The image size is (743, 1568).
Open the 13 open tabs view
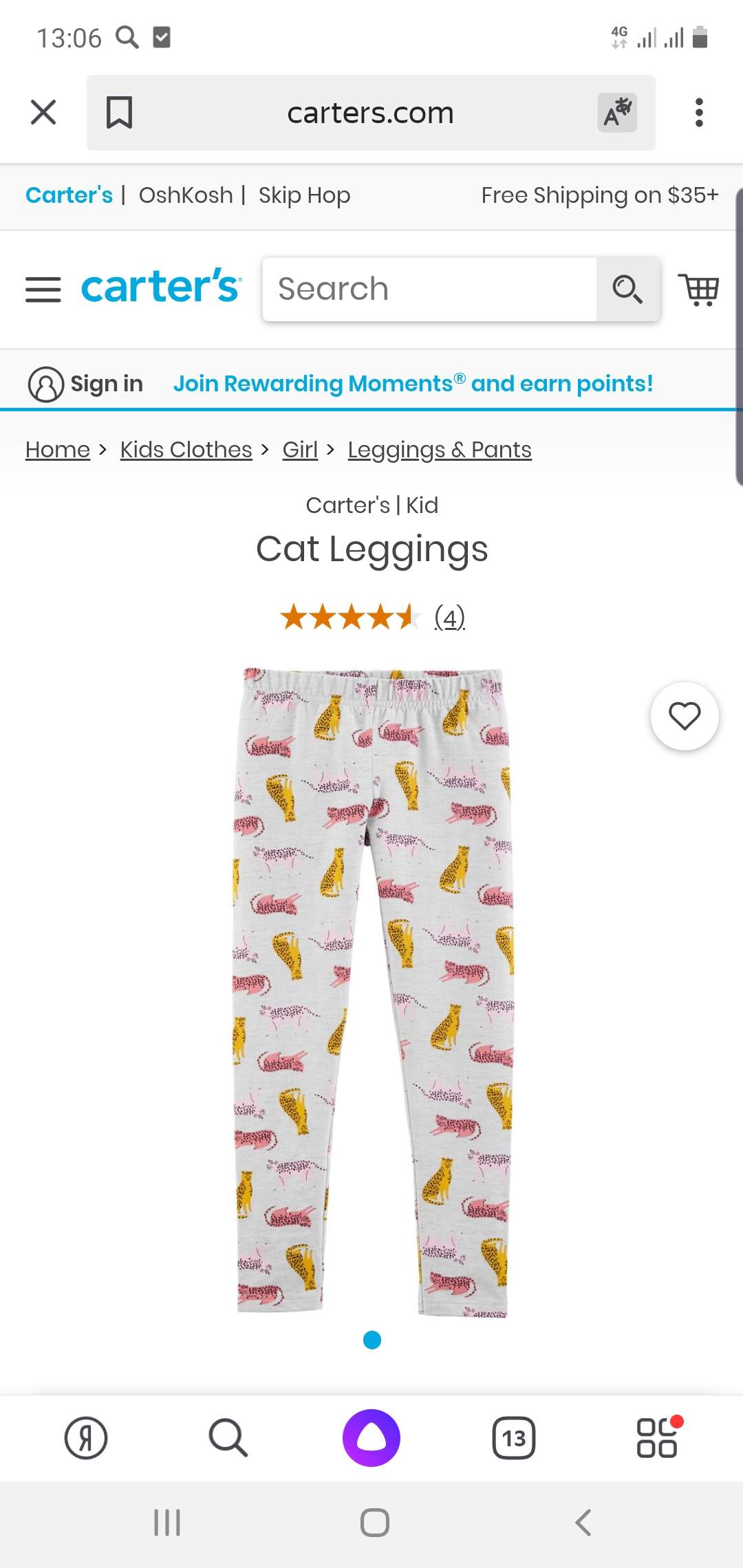click(x=514, y=1438)
